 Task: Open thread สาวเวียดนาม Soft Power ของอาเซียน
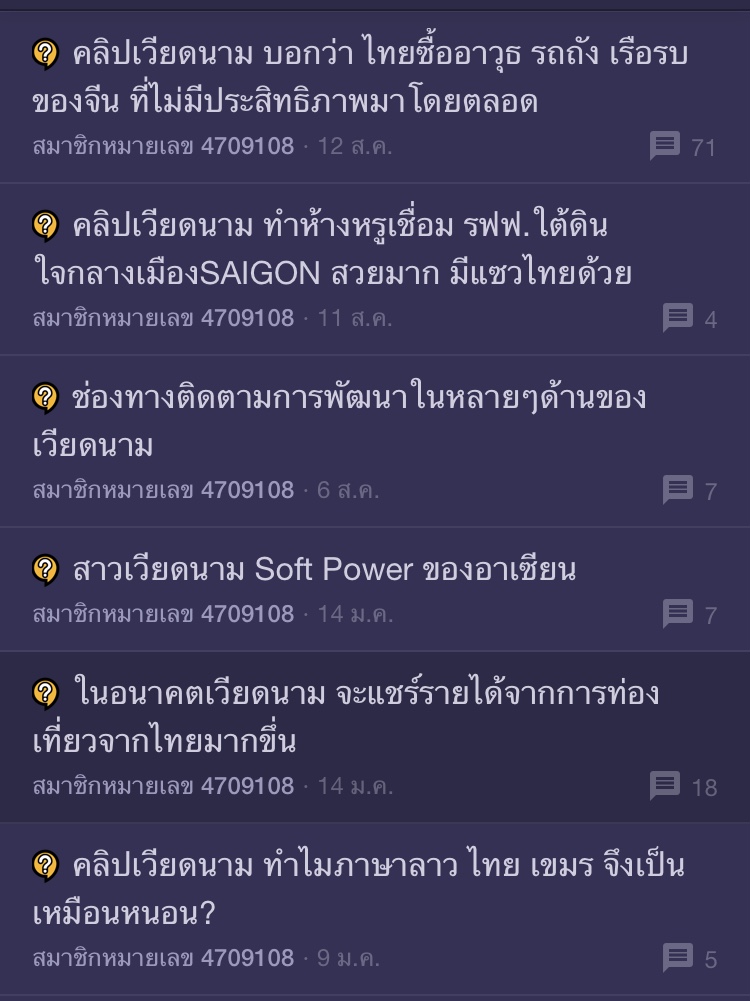click(x=323, y=569)
